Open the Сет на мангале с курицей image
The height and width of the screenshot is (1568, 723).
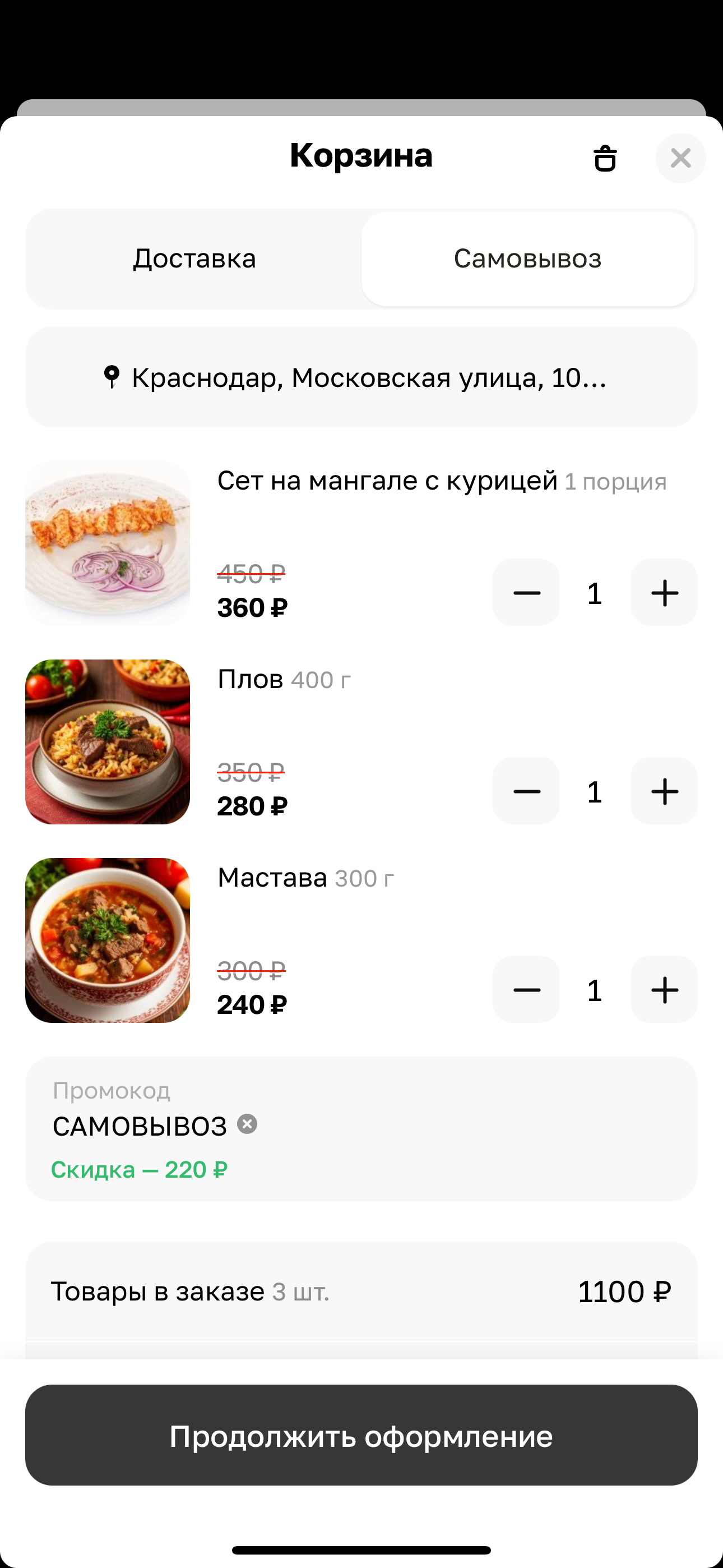click(108, 543)
